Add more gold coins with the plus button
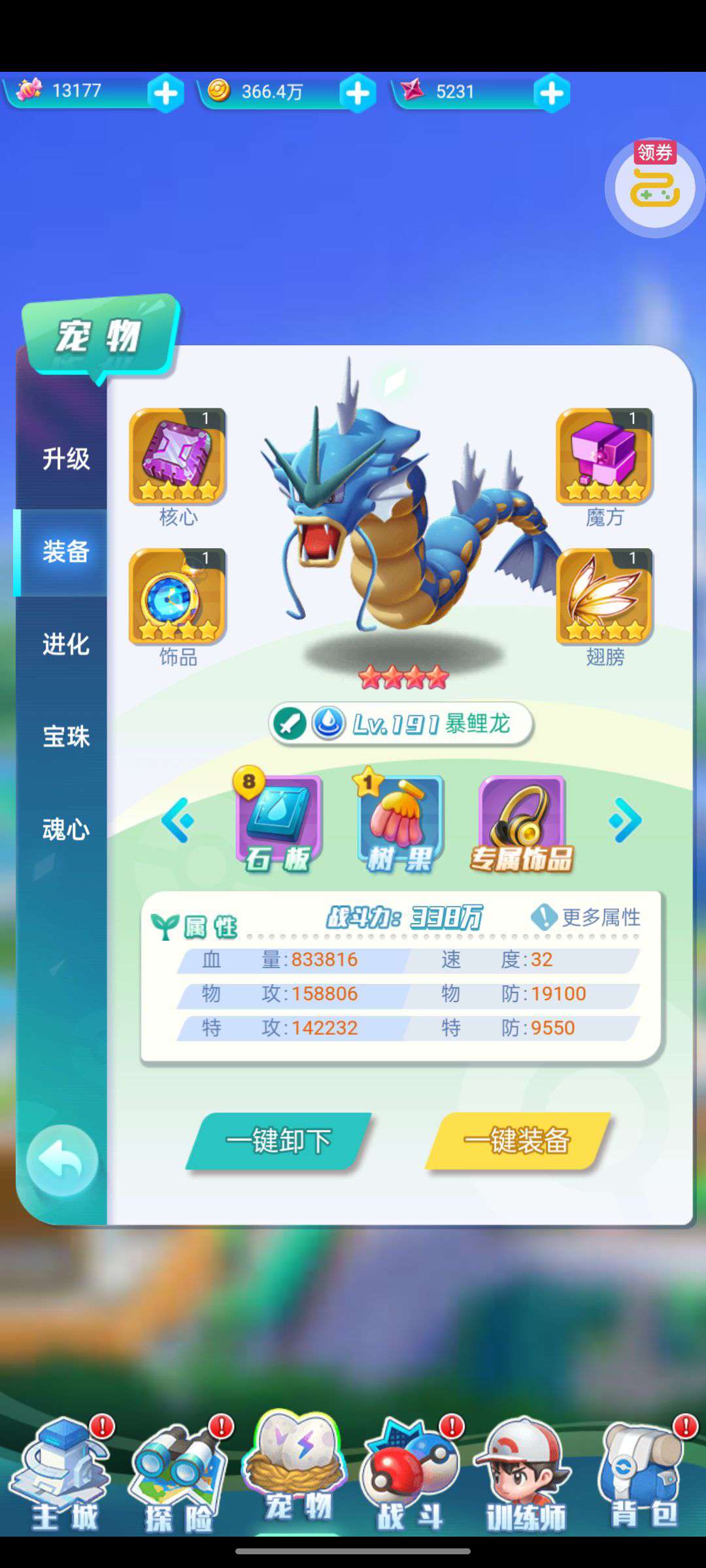The width and height of the screenshot is (706, 1568). [x=358, y=93]
